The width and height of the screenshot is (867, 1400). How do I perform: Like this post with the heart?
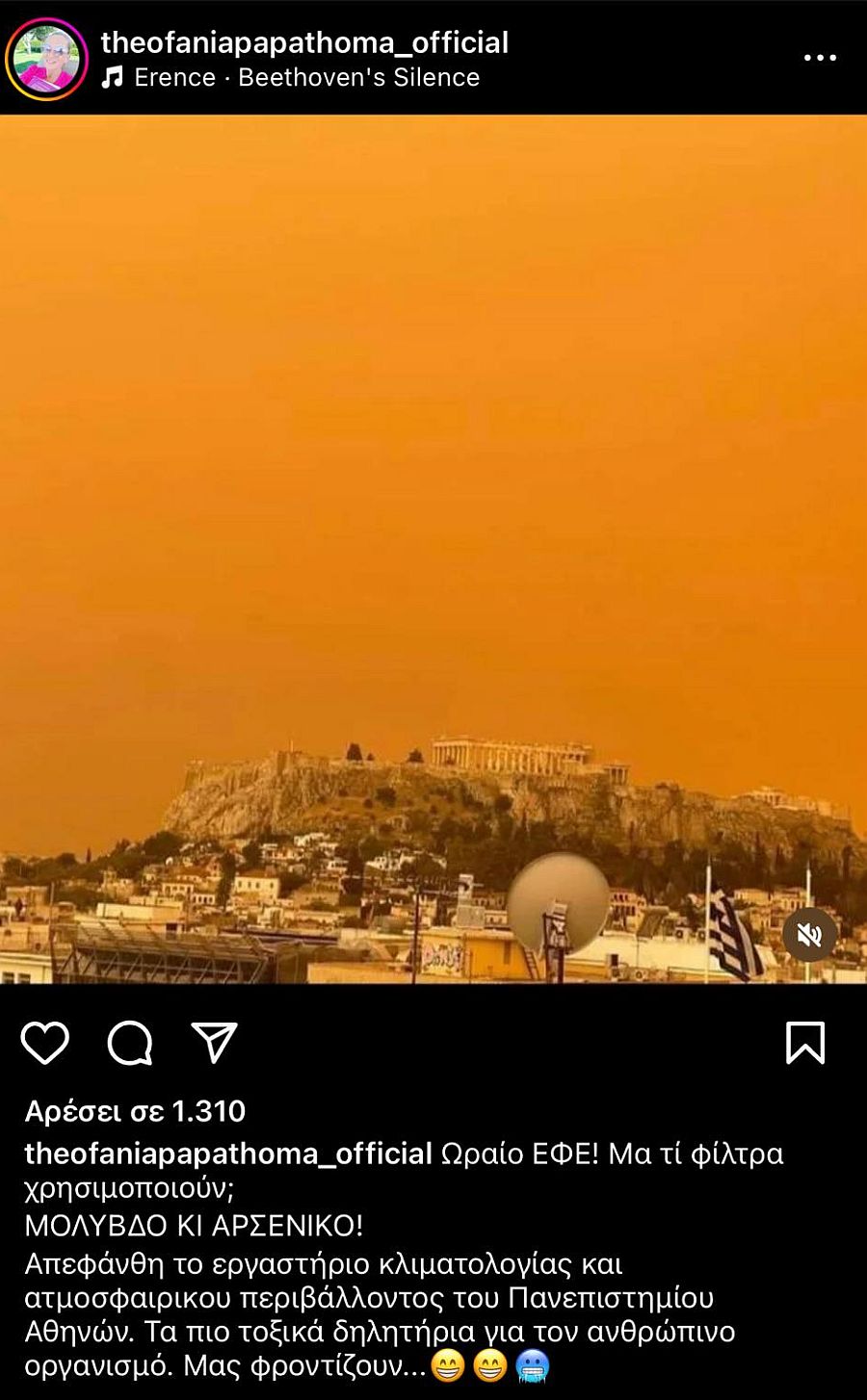click(x=45, y=1043)
